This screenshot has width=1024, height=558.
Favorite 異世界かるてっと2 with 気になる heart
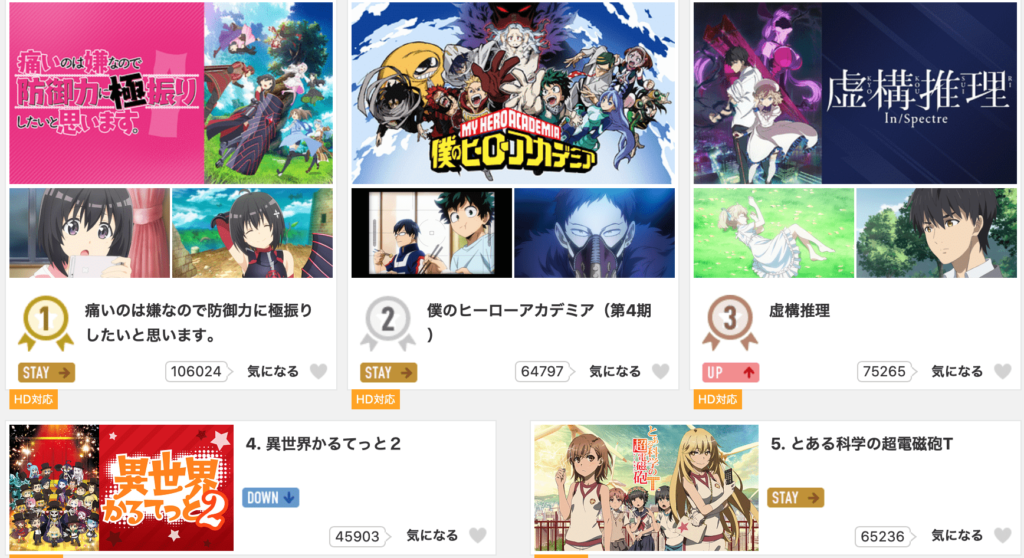click(x=478, y=535)
